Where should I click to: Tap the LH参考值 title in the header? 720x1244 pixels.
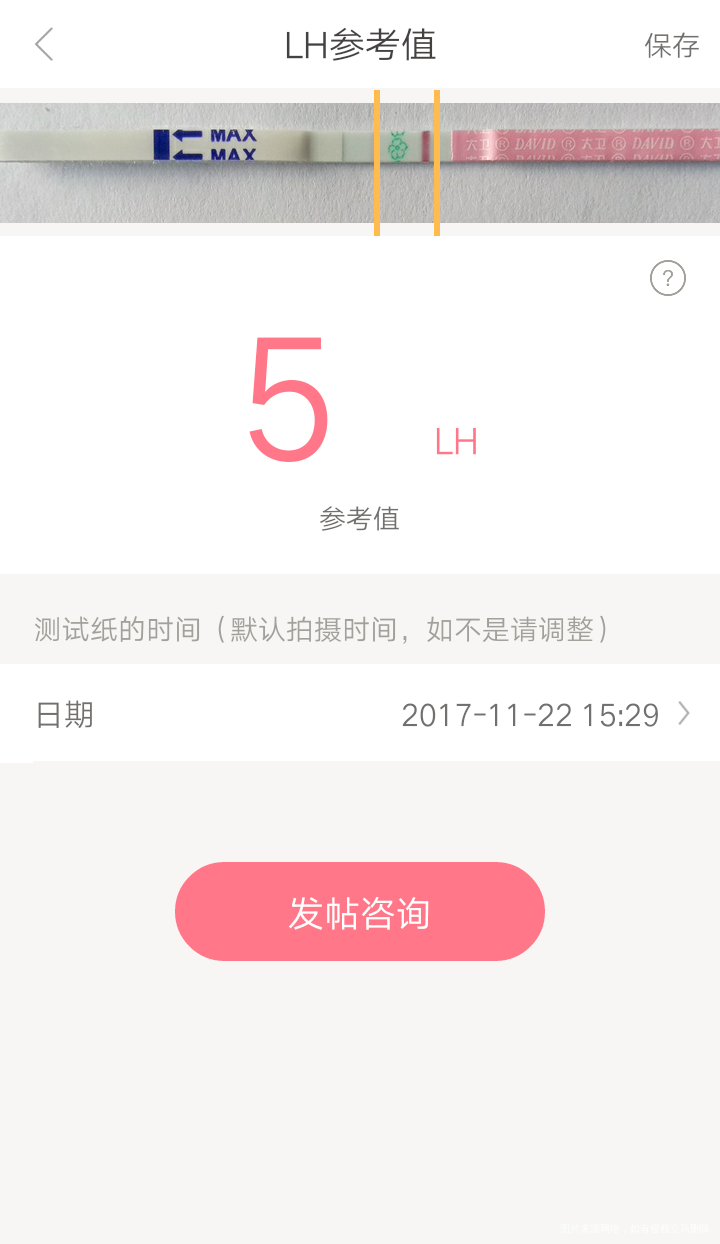(x=360, y=45)
